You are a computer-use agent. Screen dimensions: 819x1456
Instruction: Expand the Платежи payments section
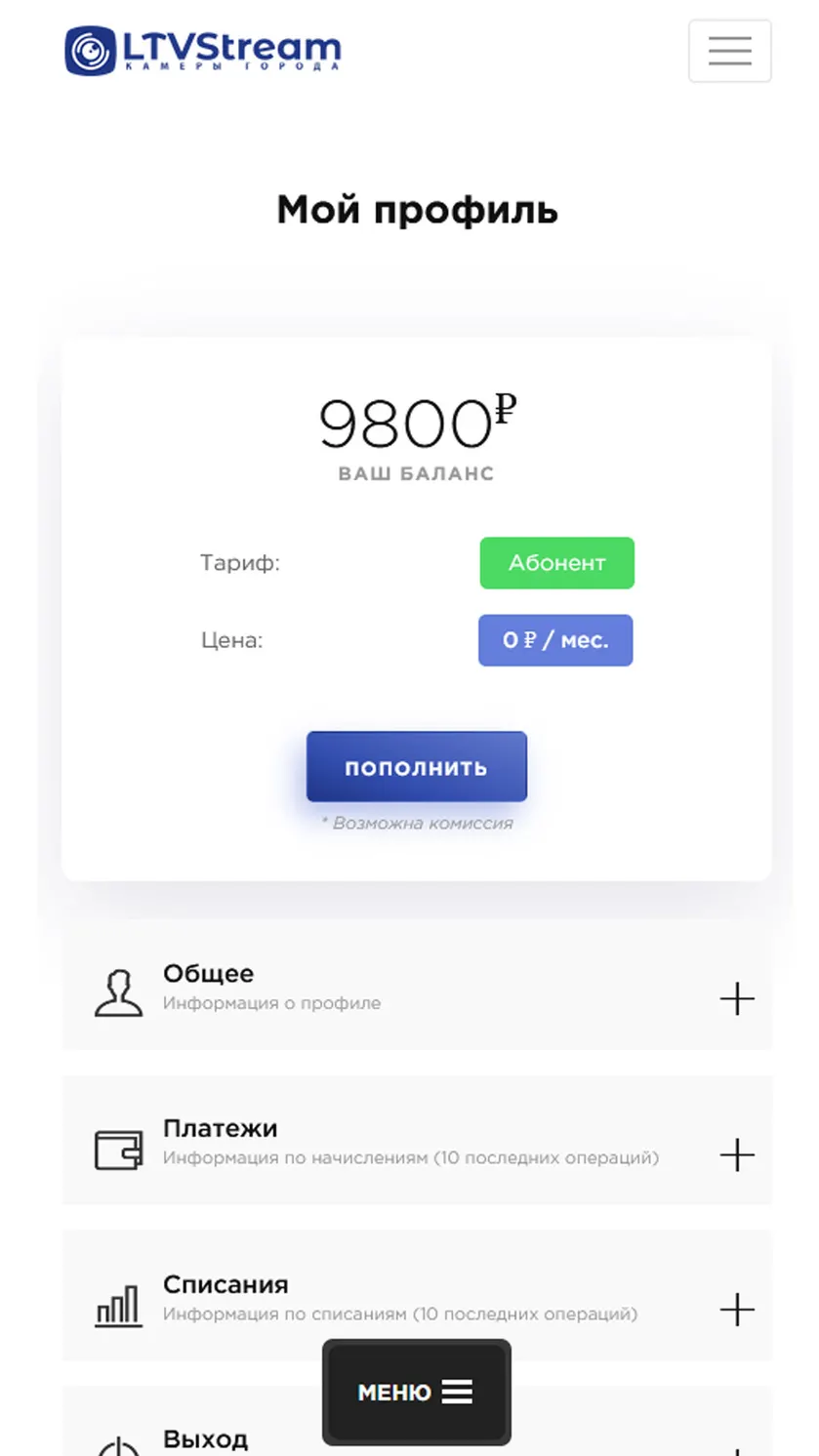pos(417,1141)
